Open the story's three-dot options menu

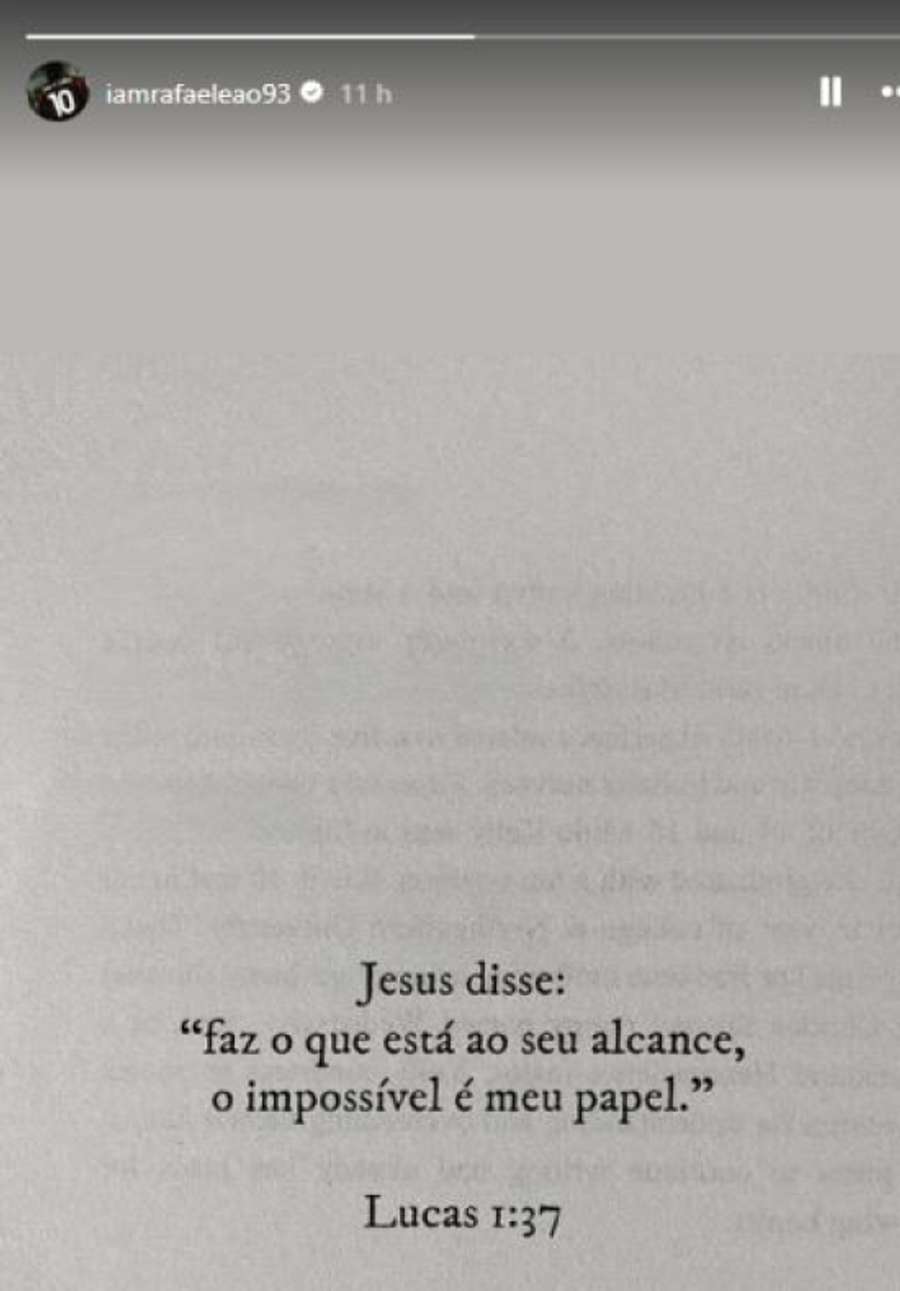889,93
